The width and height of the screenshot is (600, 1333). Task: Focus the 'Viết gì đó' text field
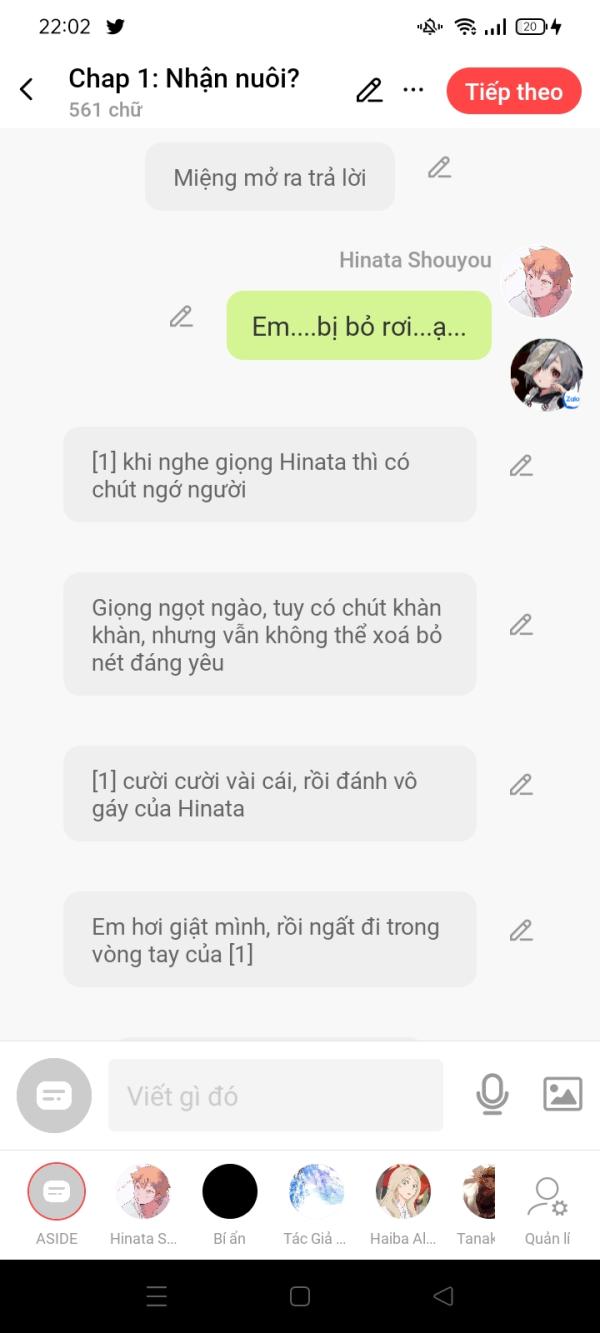pos(275,1096)
